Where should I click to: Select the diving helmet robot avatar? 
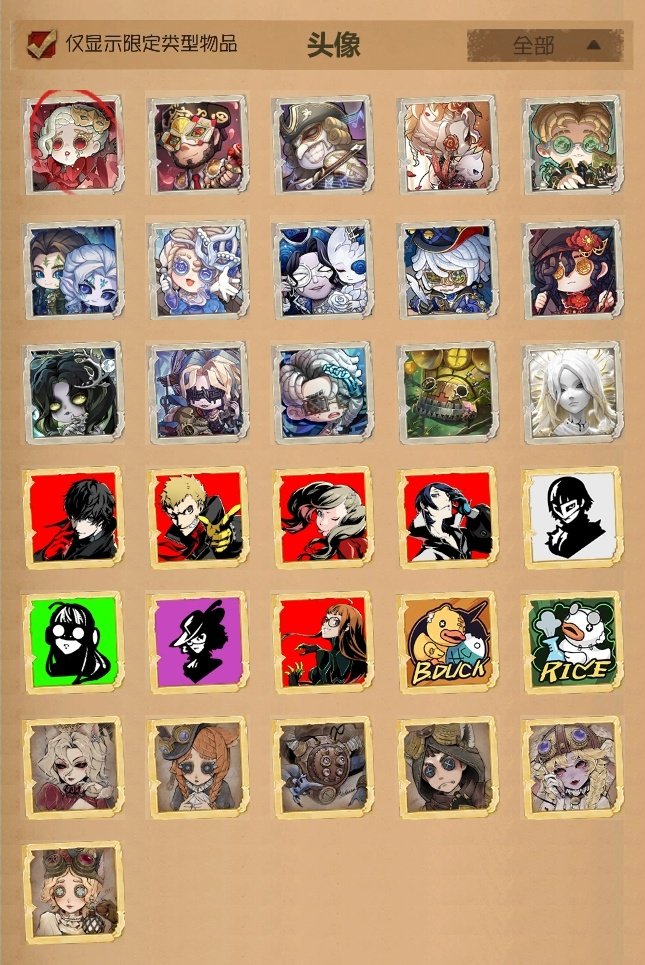[x=322, y=767]
